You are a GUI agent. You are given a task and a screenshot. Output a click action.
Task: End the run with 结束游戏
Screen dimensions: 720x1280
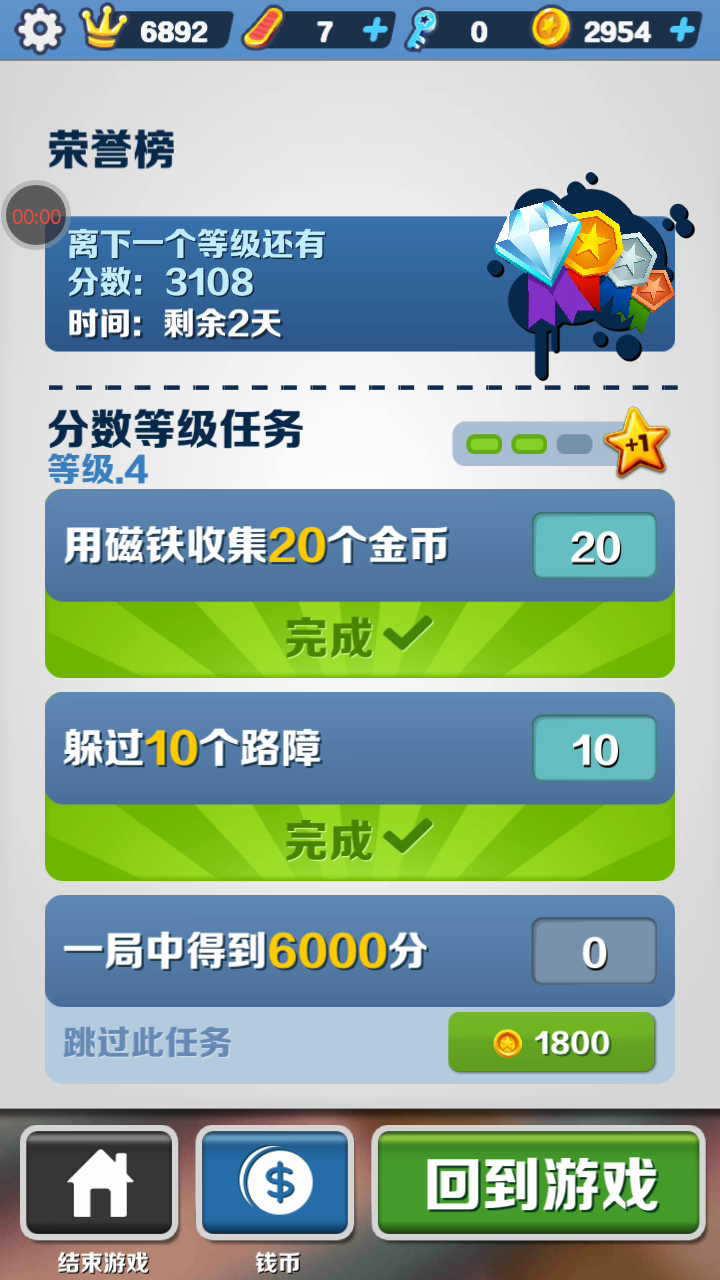click(99, 1183)
